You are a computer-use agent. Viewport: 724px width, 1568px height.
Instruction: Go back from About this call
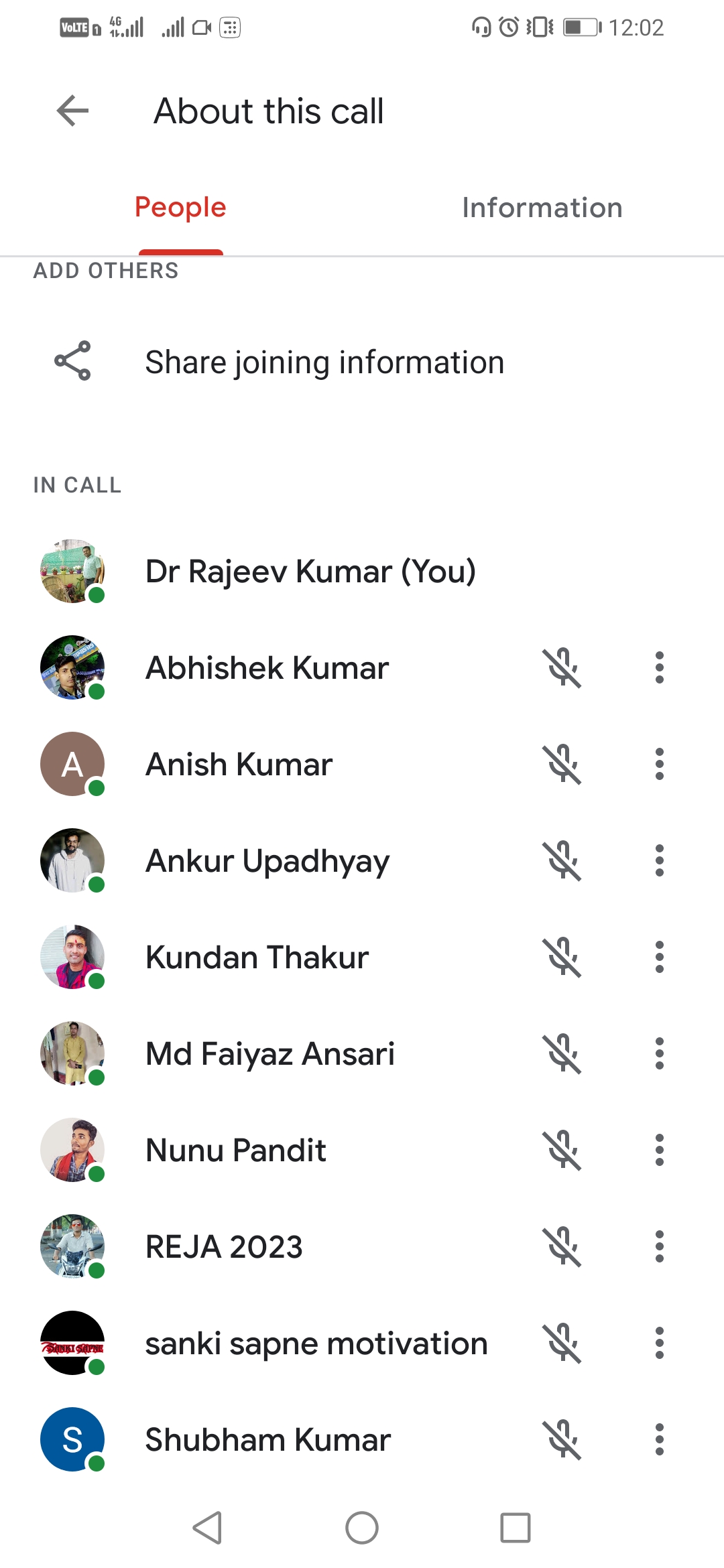tap(72, 111)
